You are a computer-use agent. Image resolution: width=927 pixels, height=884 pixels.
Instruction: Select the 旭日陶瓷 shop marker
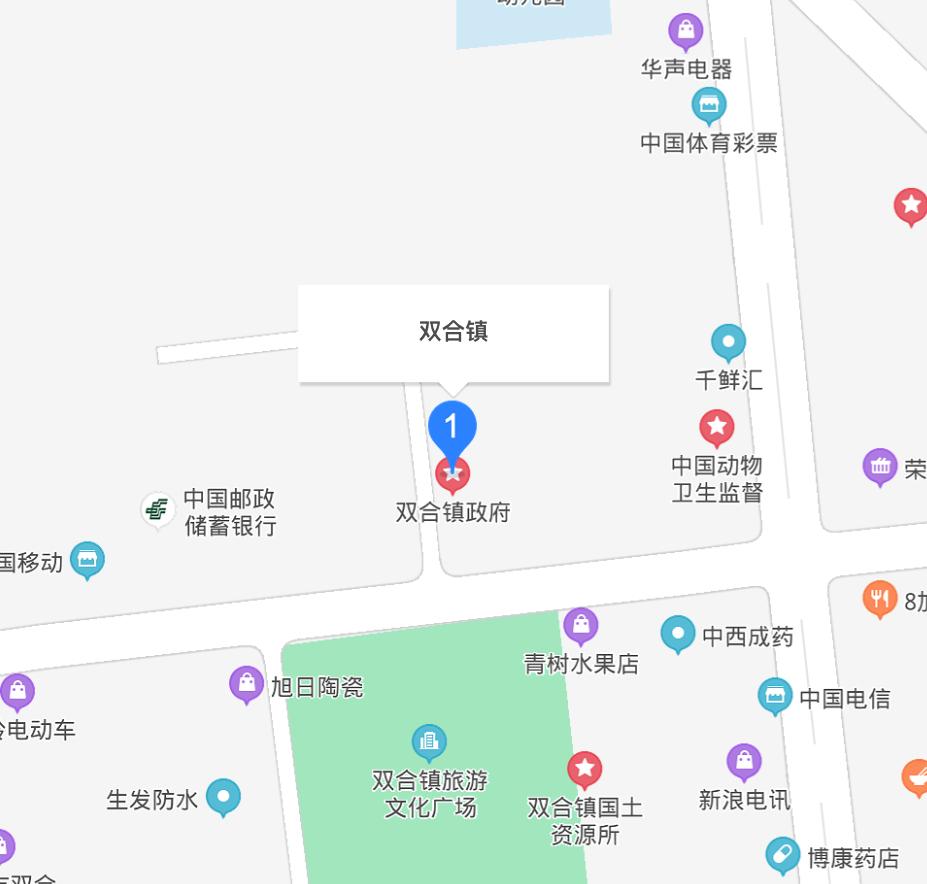pyautogui.click(x=246, y=684)
